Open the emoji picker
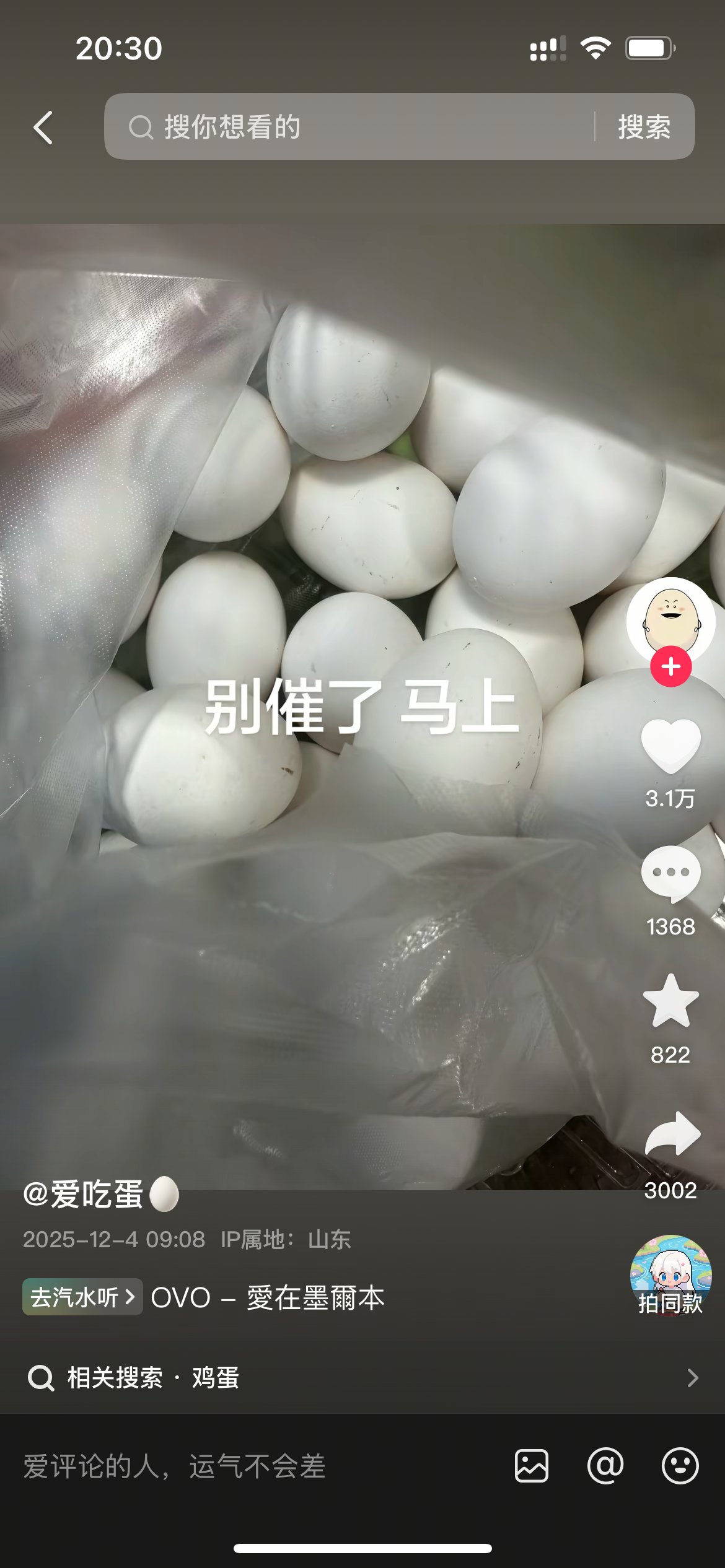 [x=680, y=1466]
